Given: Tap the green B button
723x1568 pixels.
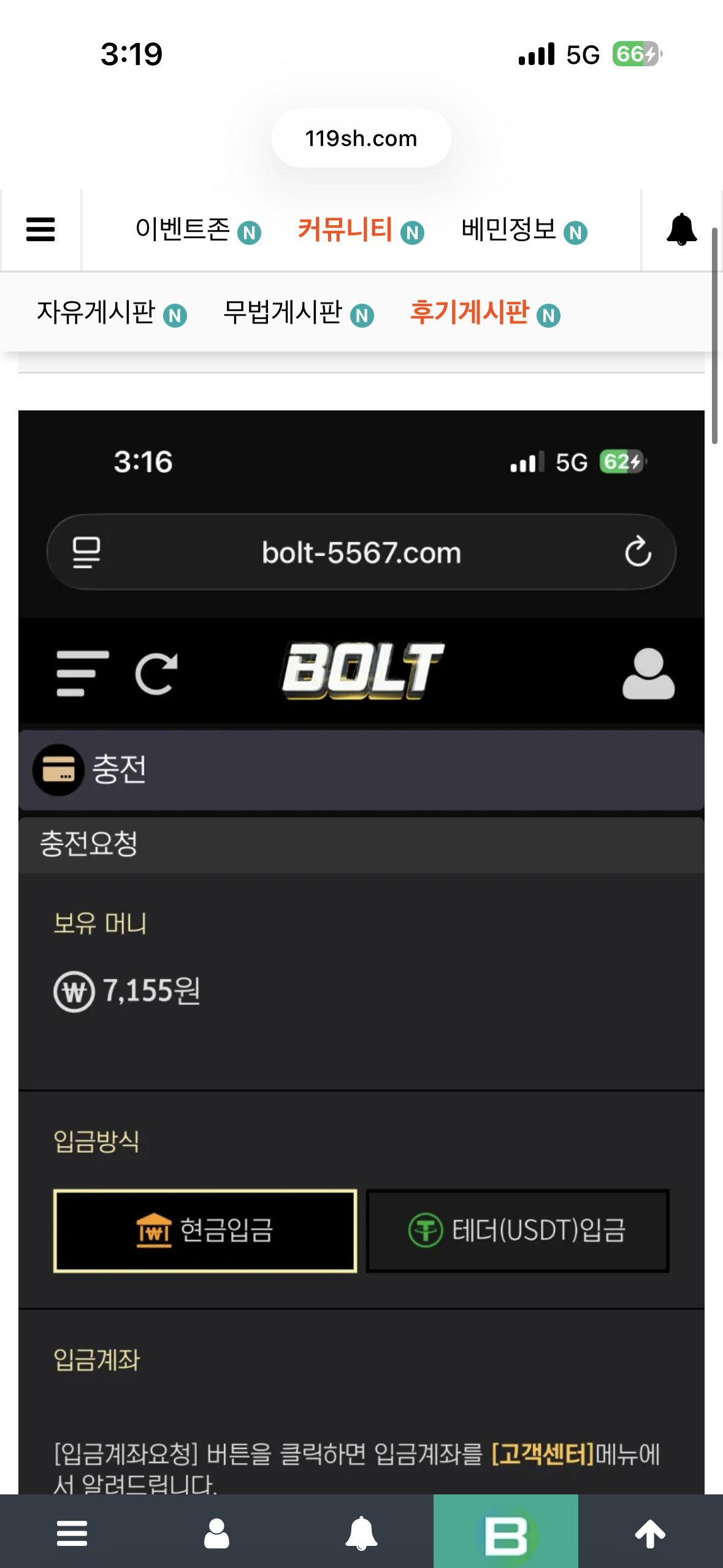Looking at the screenshot, I should 506,1534.
